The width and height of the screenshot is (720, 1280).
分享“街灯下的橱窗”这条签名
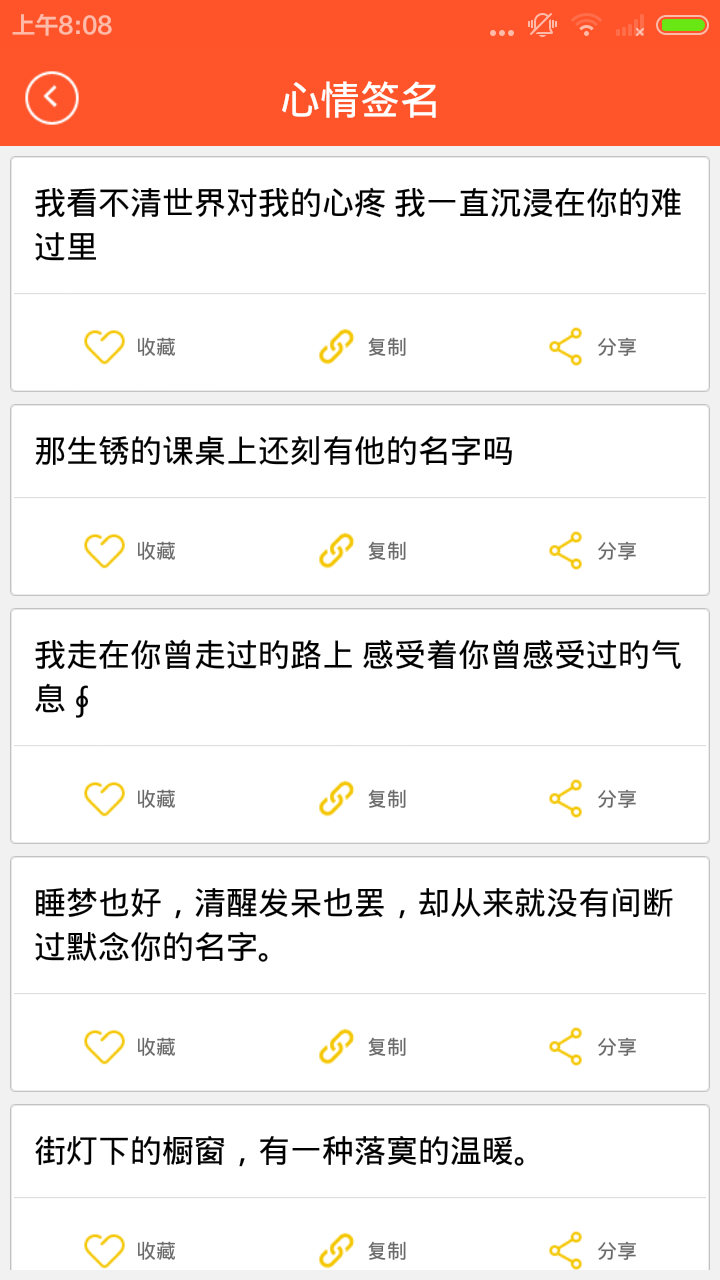[x=593, y=1251]
